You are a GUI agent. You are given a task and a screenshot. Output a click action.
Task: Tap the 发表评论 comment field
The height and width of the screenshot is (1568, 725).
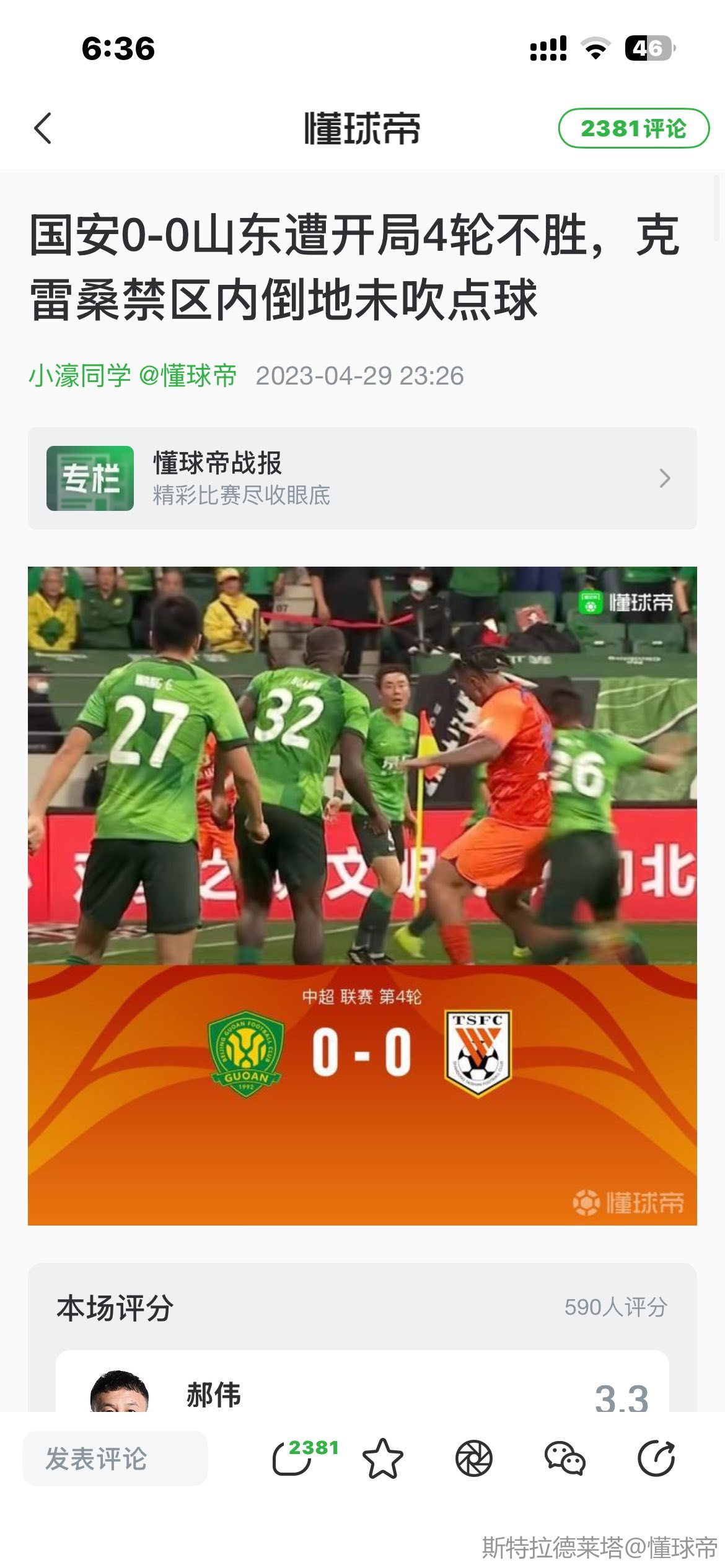coord(115,1458)
